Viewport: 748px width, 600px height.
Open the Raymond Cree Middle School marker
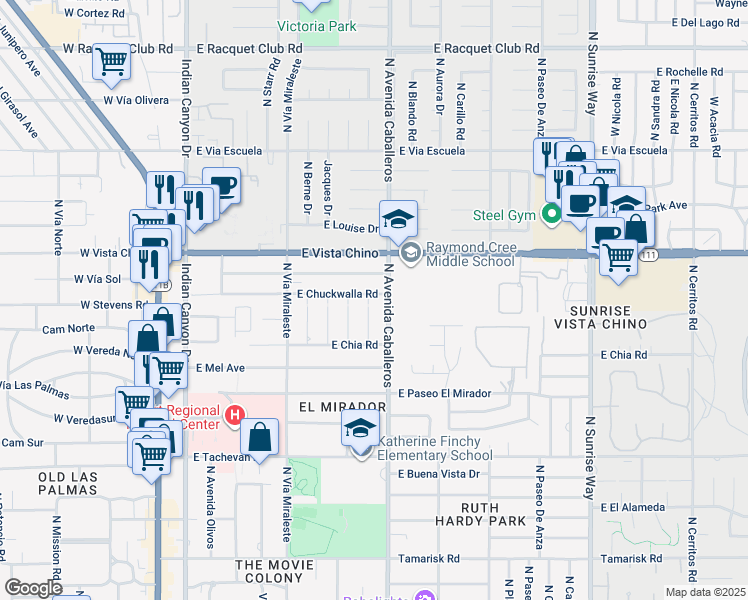pyautogui.click(x=410, y=256)
